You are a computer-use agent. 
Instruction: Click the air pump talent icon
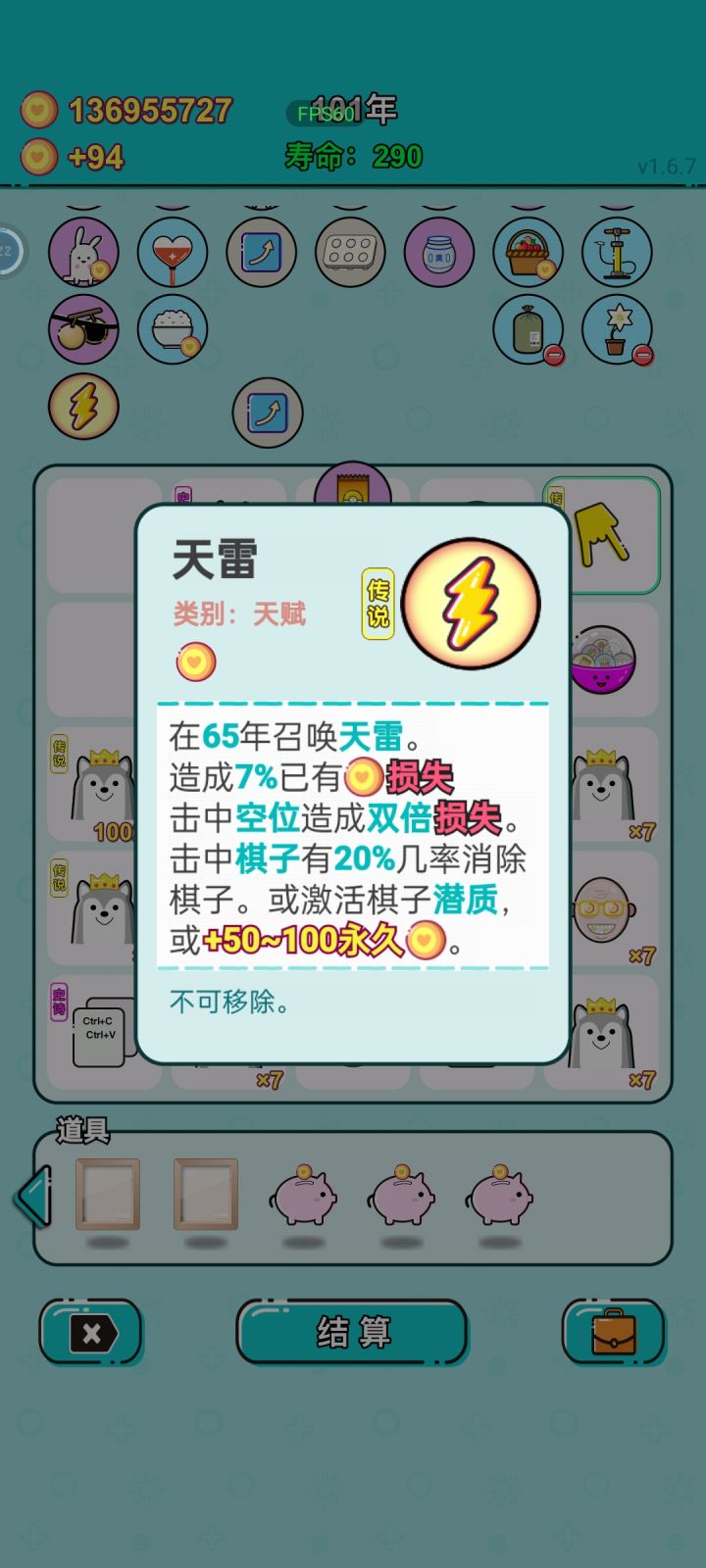pos(616,252)
